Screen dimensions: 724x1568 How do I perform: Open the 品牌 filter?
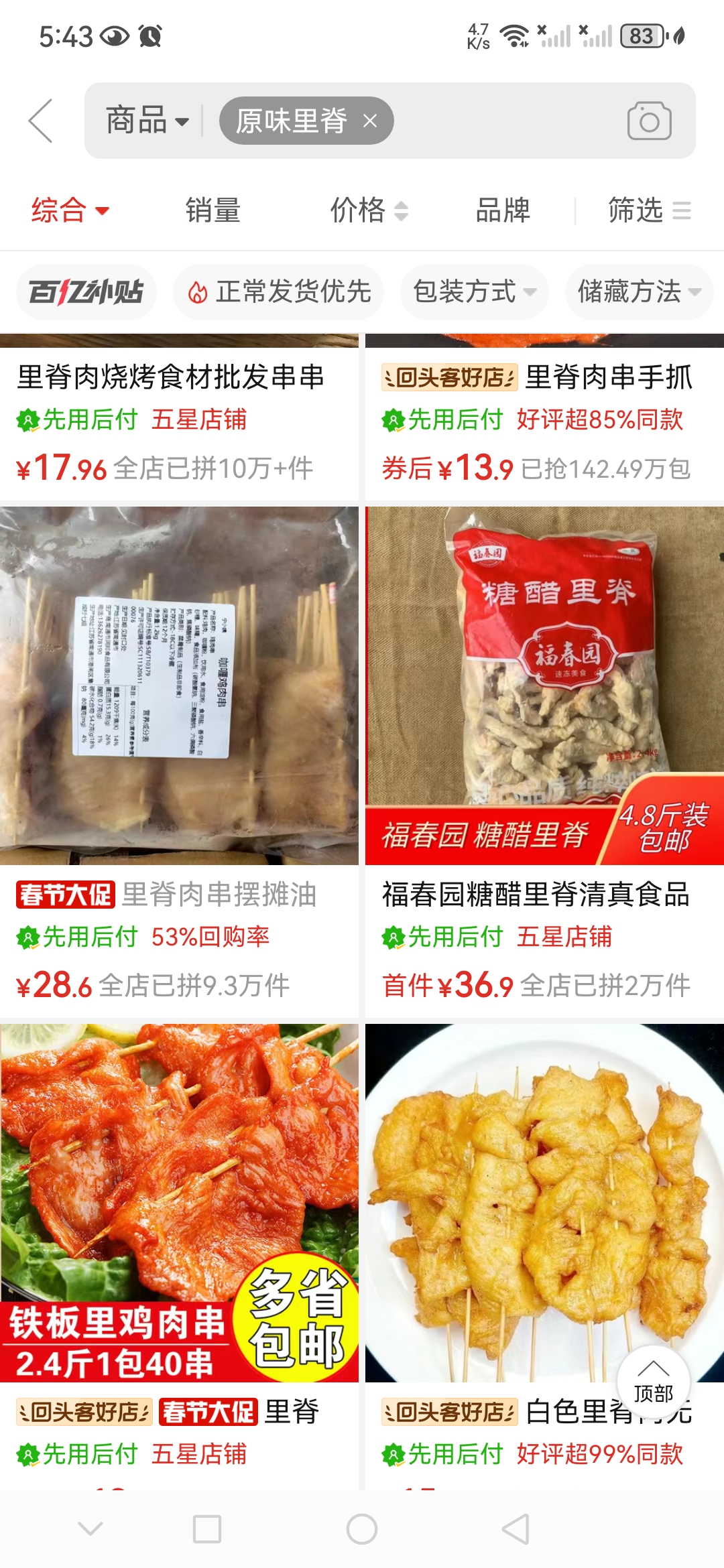[503, 210]
